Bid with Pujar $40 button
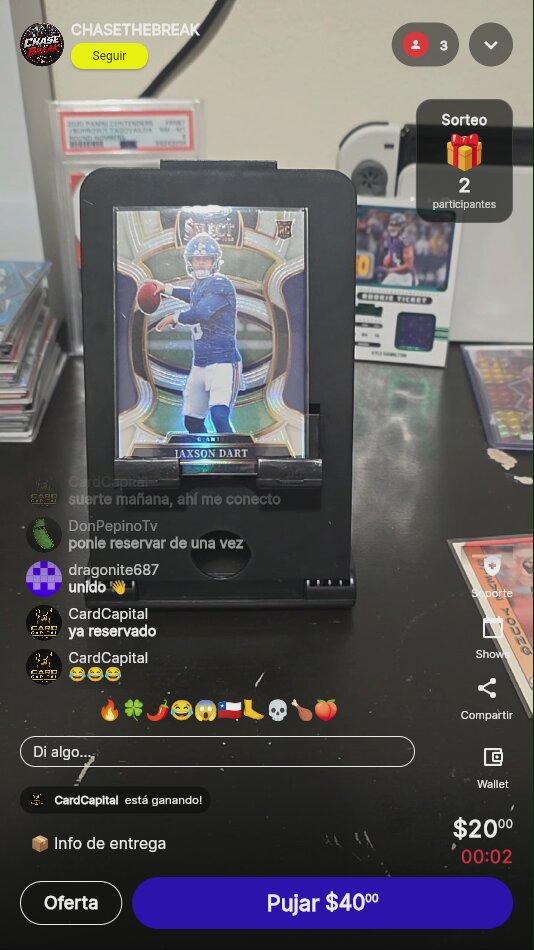 (x=322, y=903)
